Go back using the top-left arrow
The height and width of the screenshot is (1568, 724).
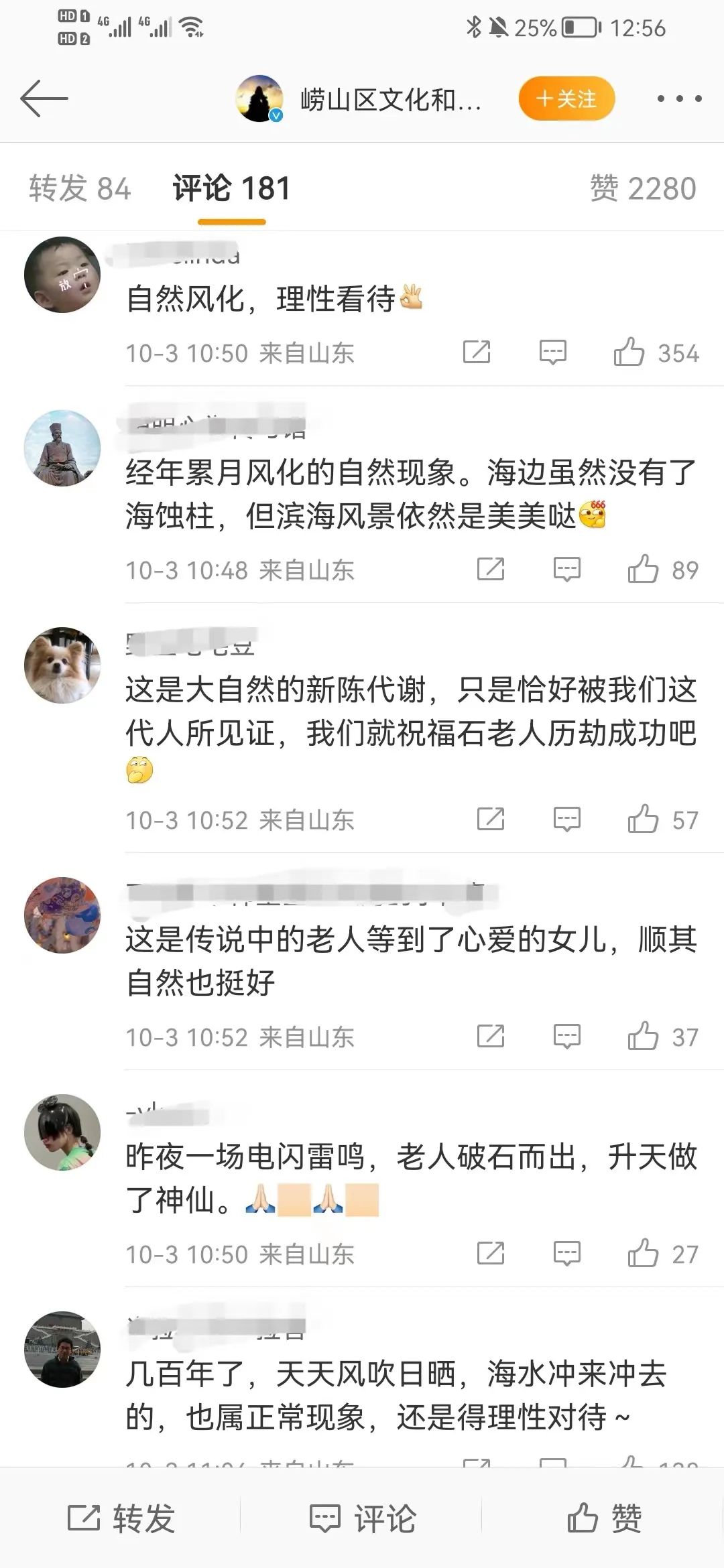point(44,99)
